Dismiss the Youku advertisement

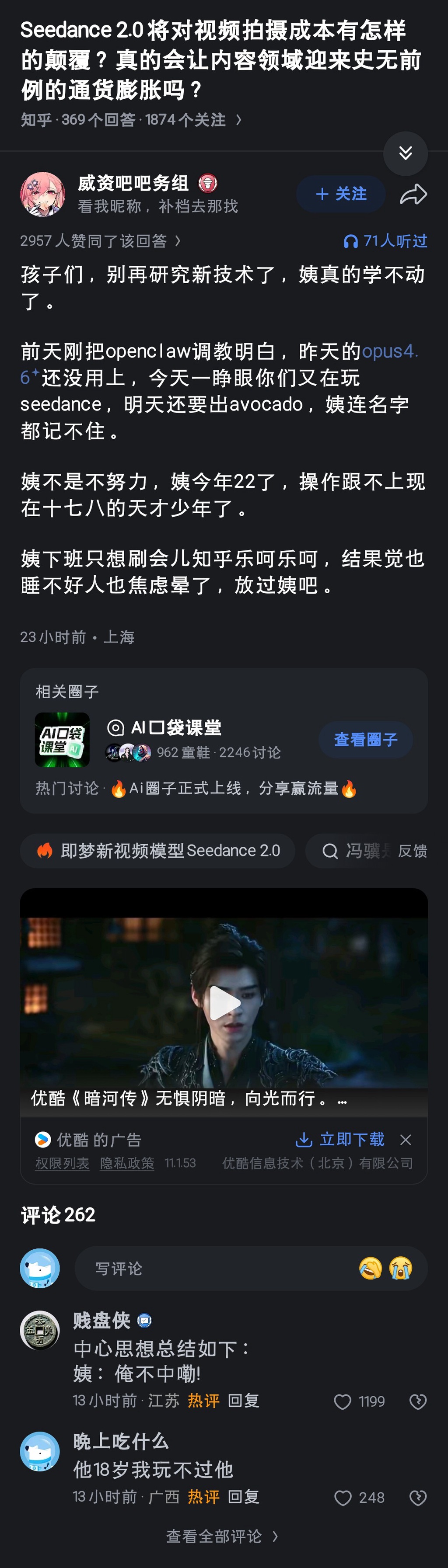406,1140
